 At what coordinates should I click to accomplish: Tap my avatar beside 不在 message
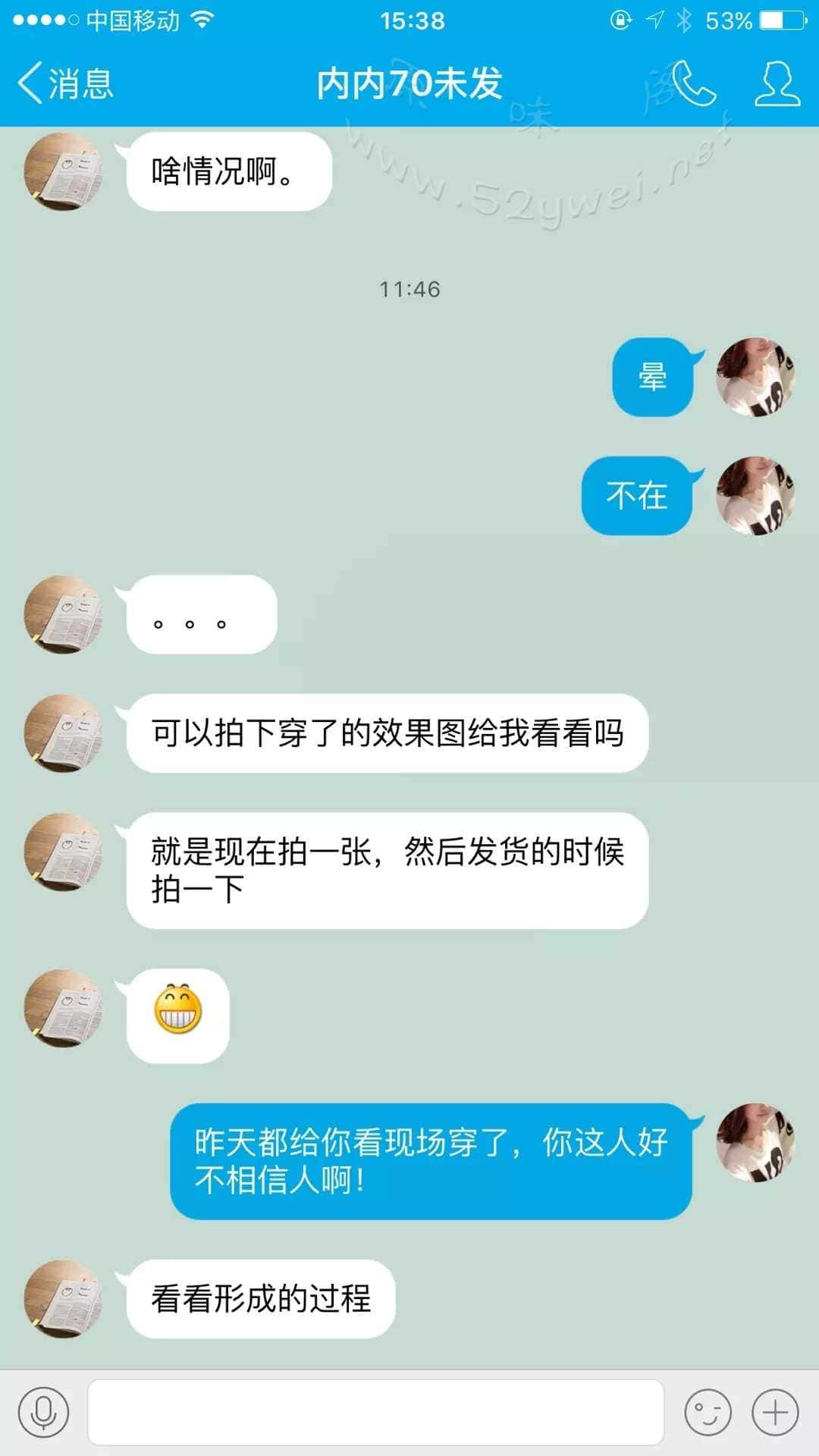pos(755,496)
